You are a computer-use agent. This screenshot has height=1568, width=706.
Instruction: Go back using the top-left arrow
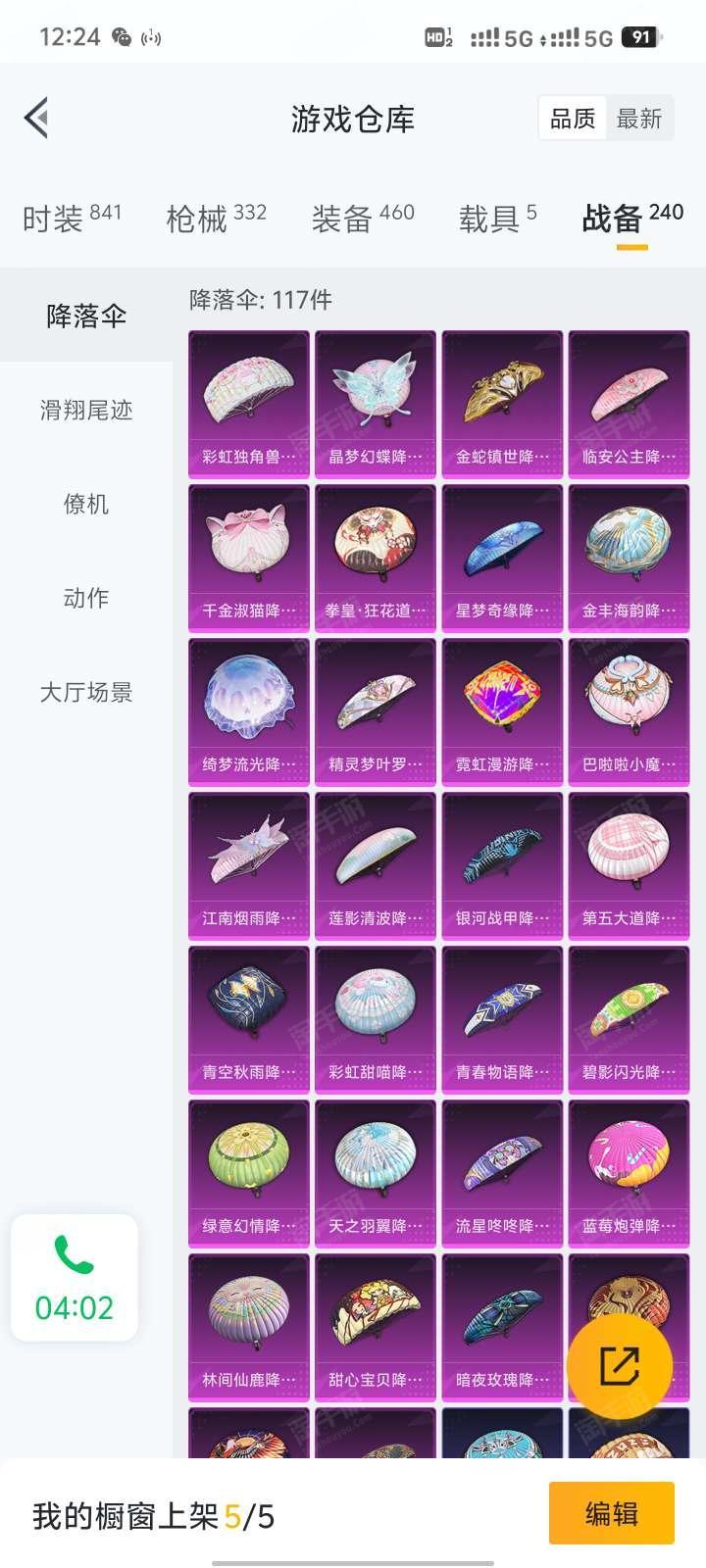[x=36, y=119]
